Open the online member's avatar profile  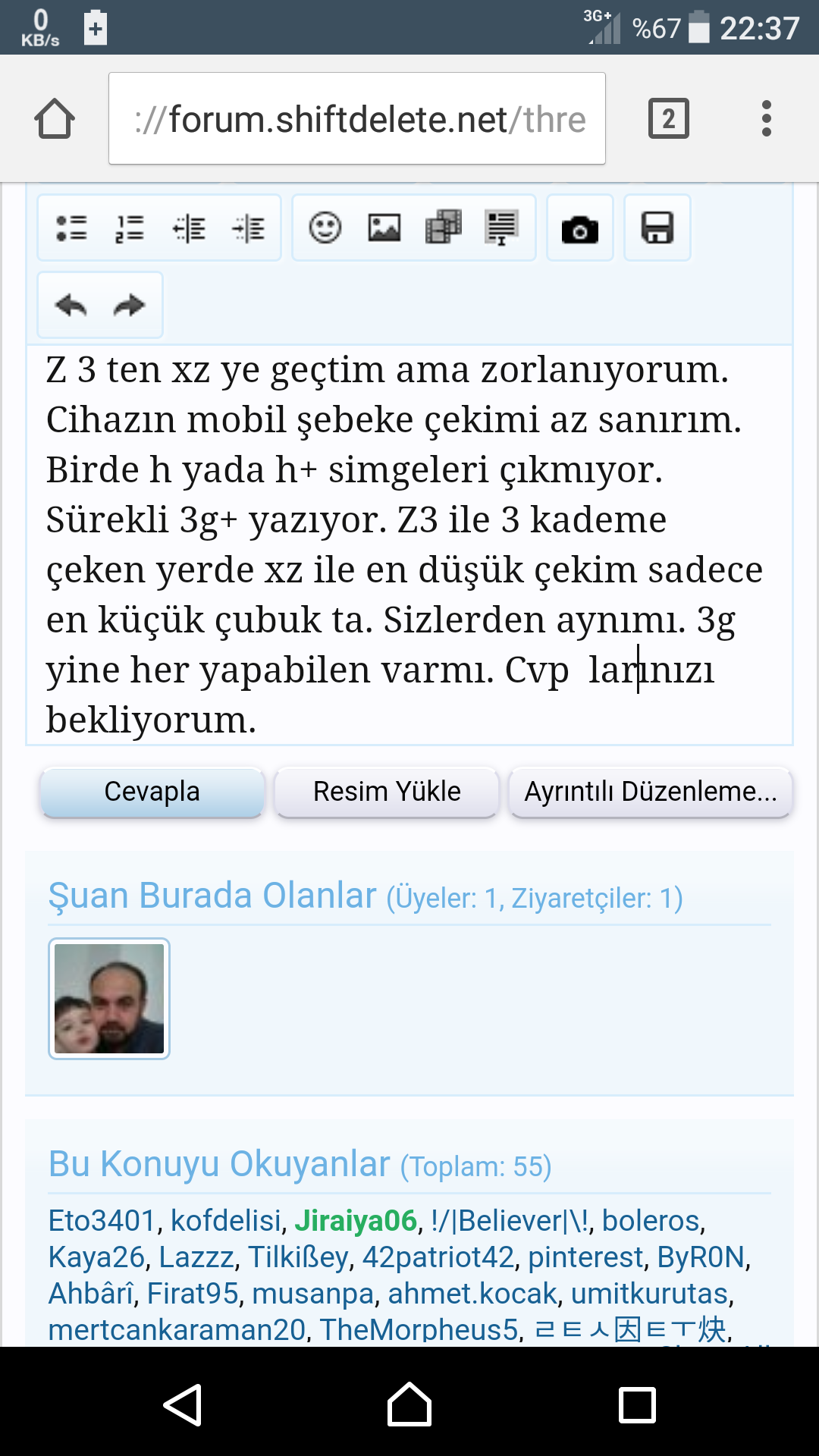pyautogui.click(x=109, y=999)
